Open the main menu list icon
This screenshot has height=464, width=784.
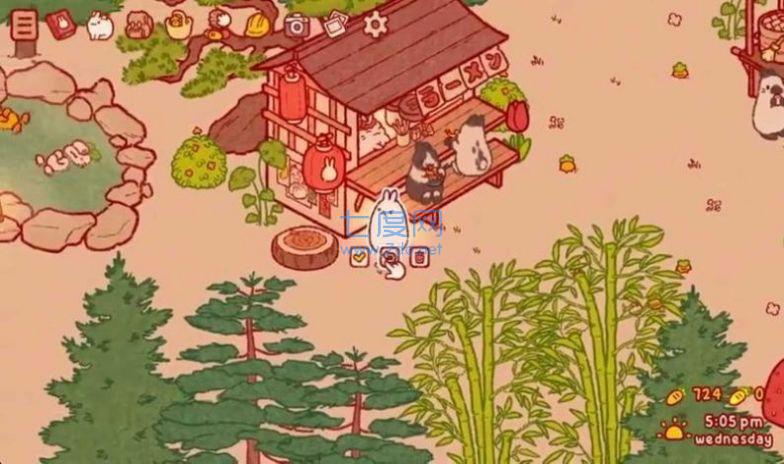[22, 25]
